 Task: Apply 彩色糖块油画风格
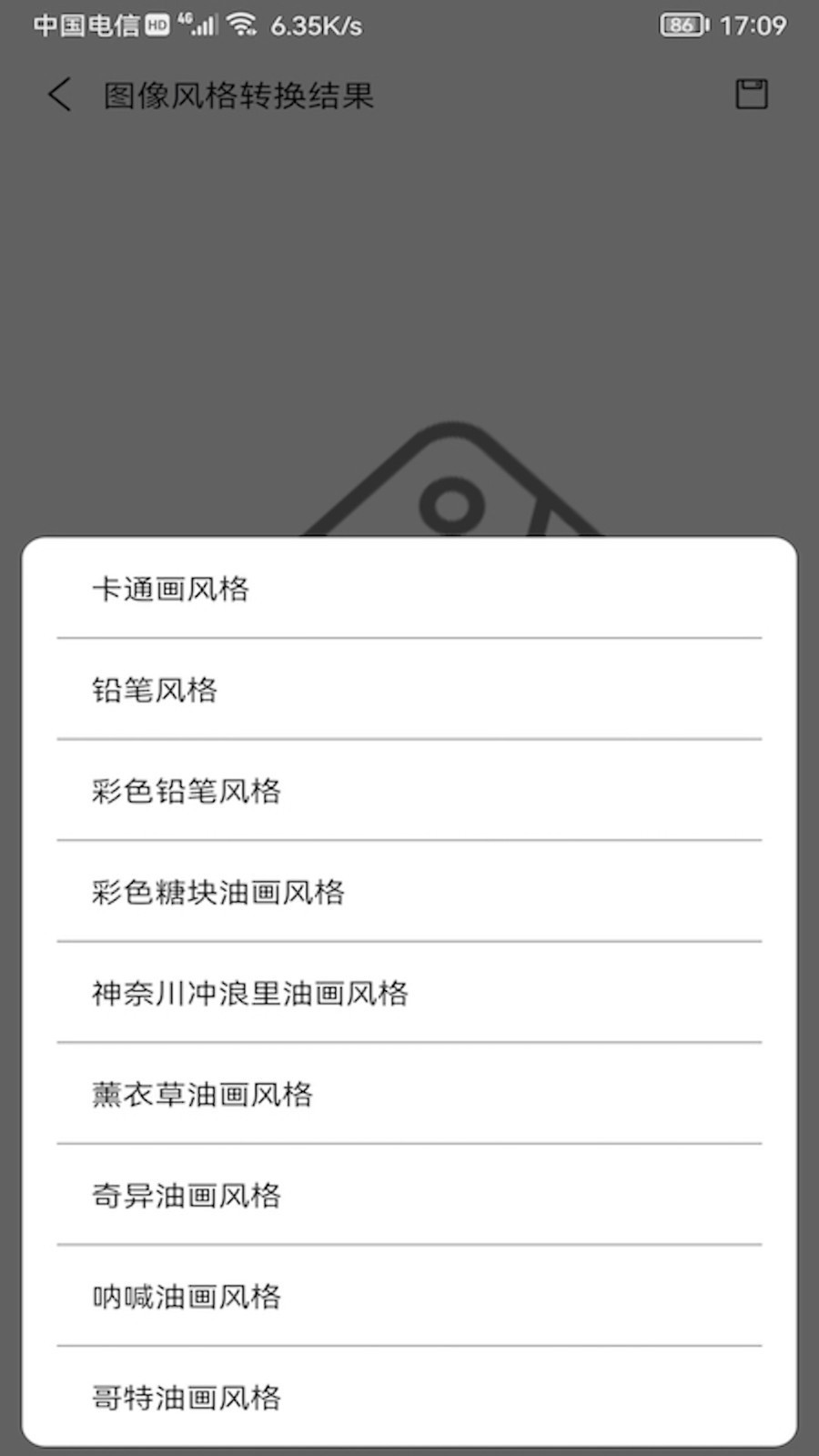pos(218,892)
